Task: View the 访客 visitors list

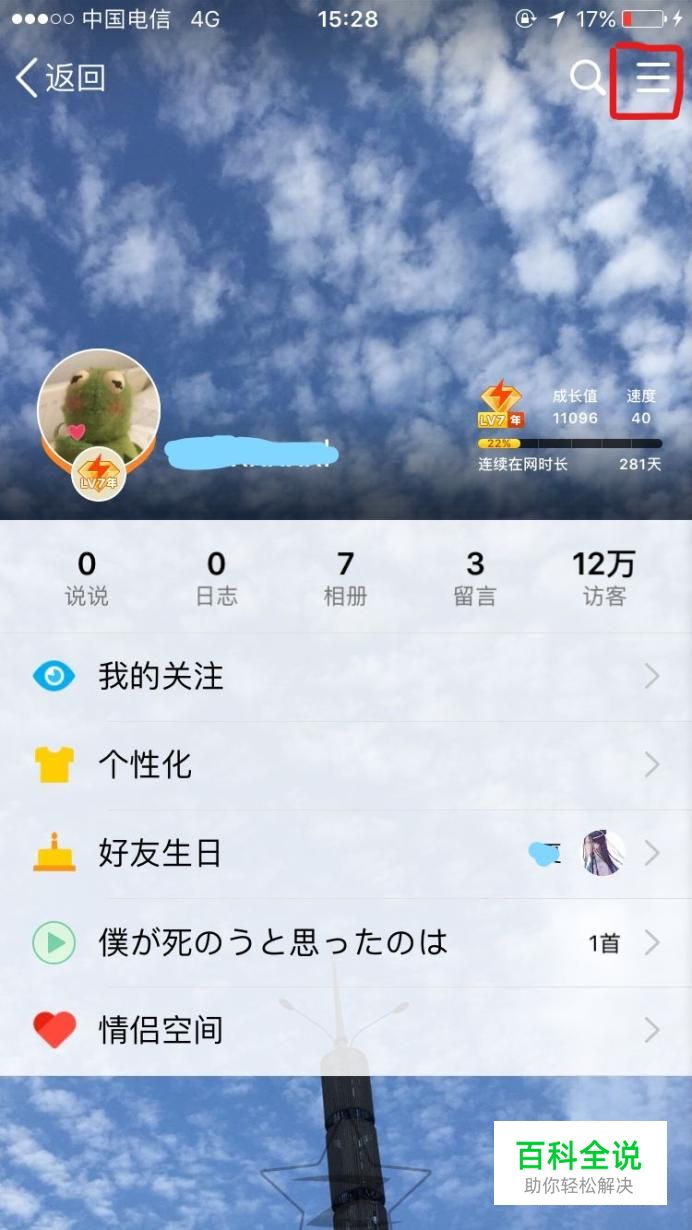Action: pos(604,578)
